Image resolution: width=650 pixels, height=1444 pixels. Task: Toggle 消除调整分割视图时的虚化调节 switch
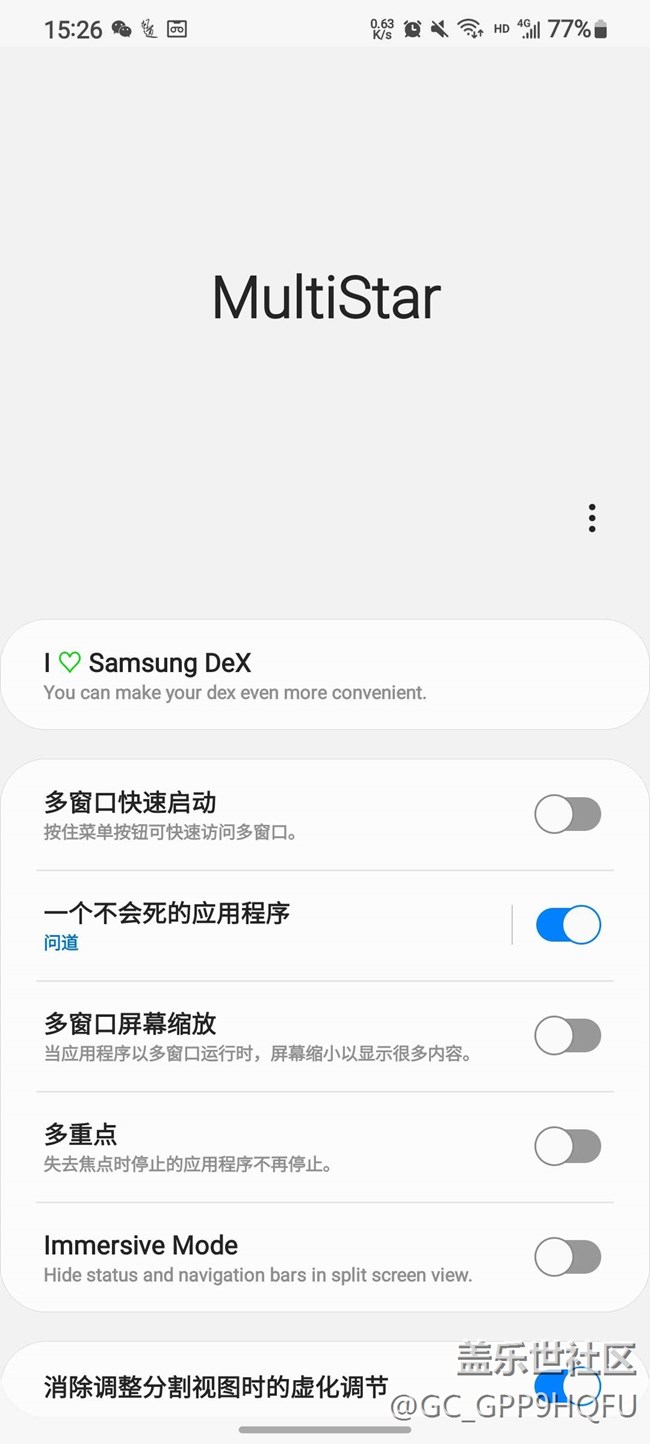[568, 1386]
